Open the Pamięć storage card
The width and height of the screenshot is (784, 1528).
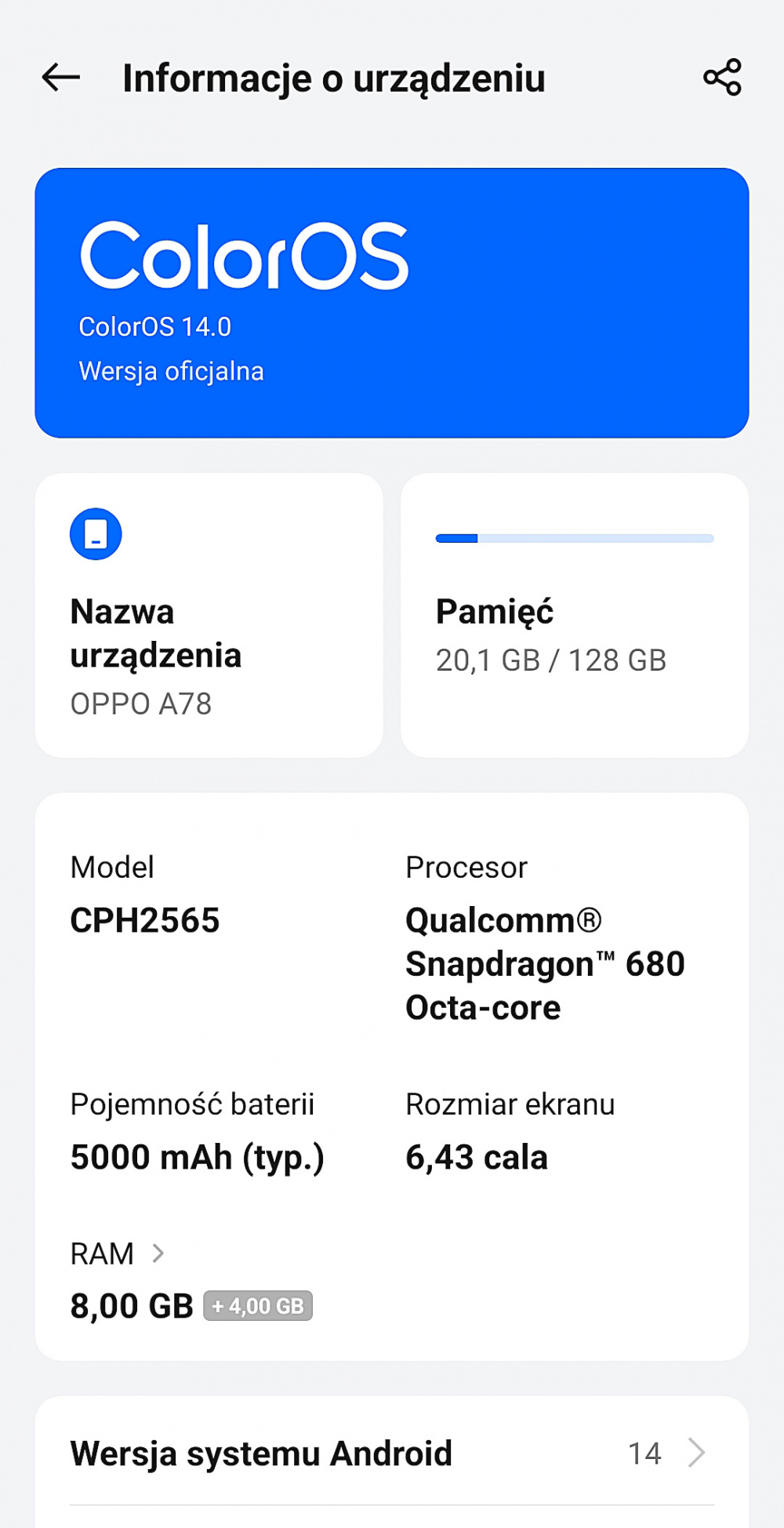click(x=575, y=615)
